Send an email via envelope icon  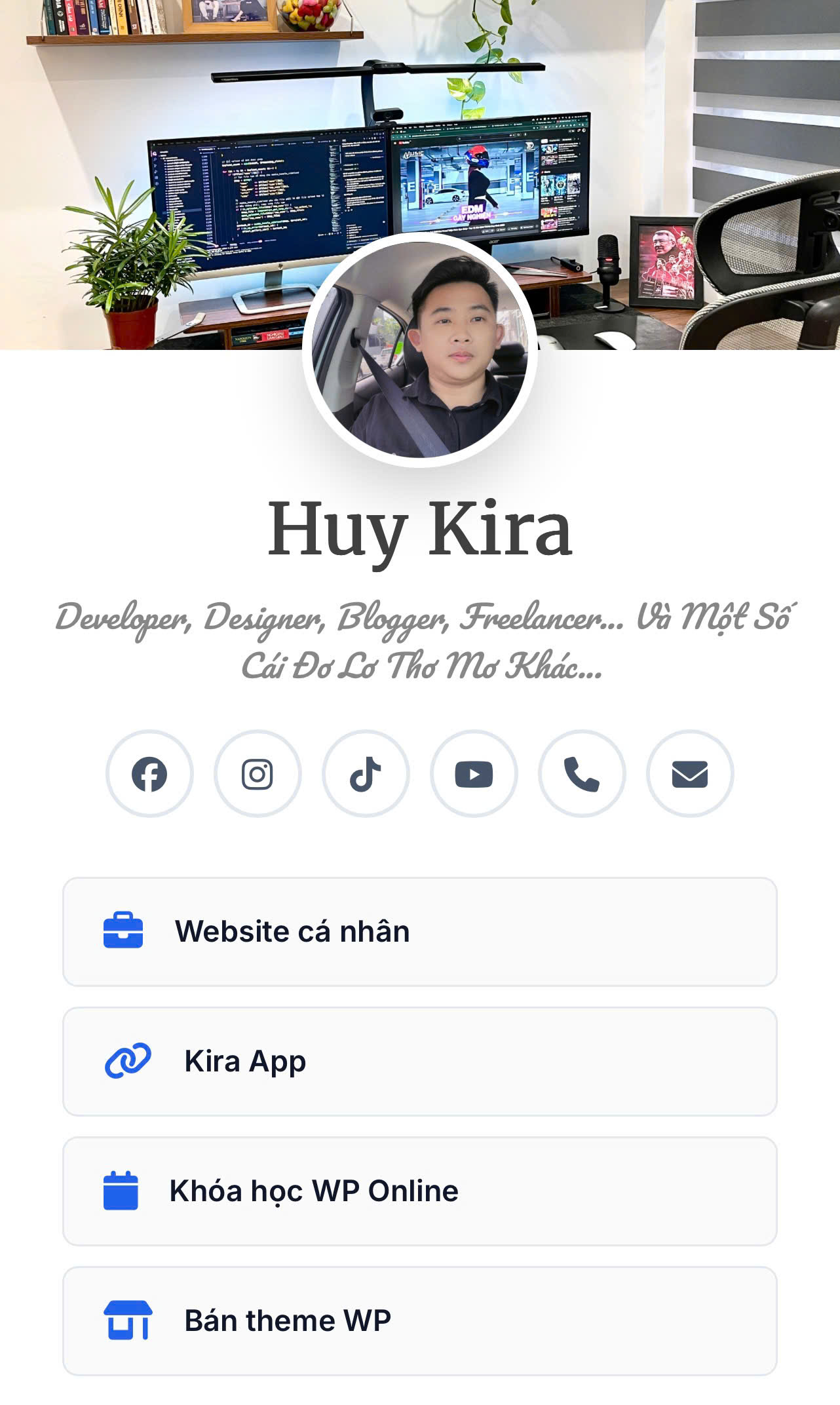[690, 774]
